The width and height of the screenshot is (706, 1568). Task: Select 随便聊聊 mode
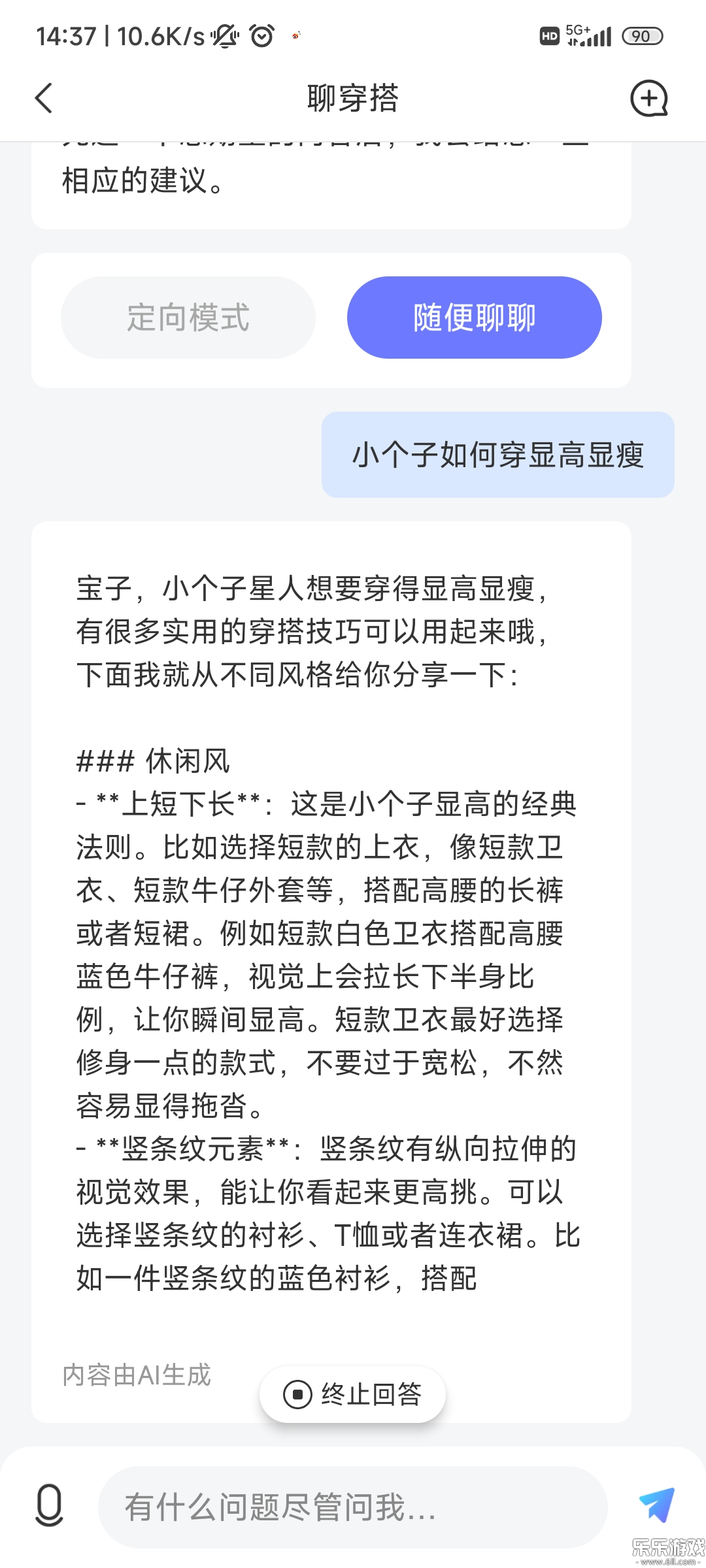(x=474, y=318)
